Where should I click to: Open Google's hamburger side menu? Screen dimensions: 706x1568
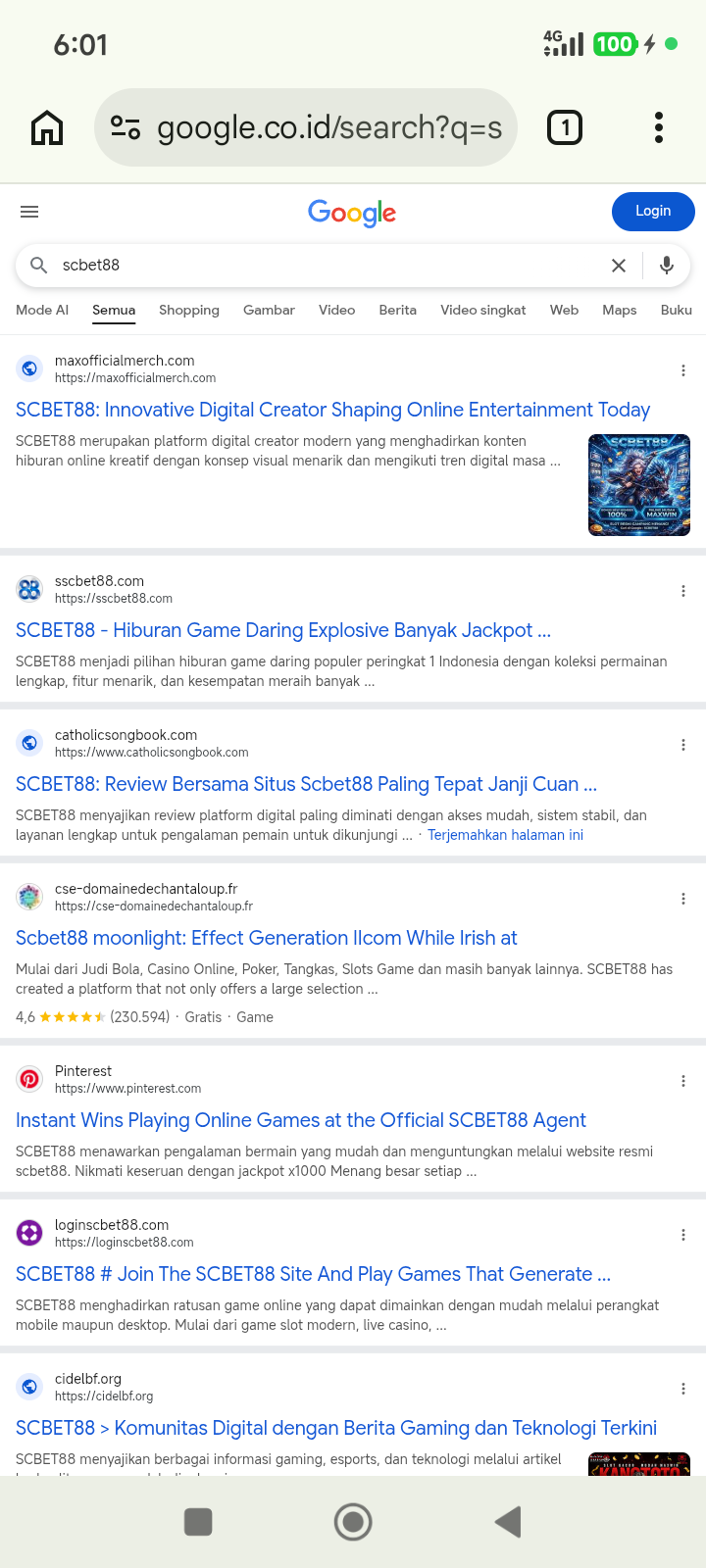click(29, 212)
